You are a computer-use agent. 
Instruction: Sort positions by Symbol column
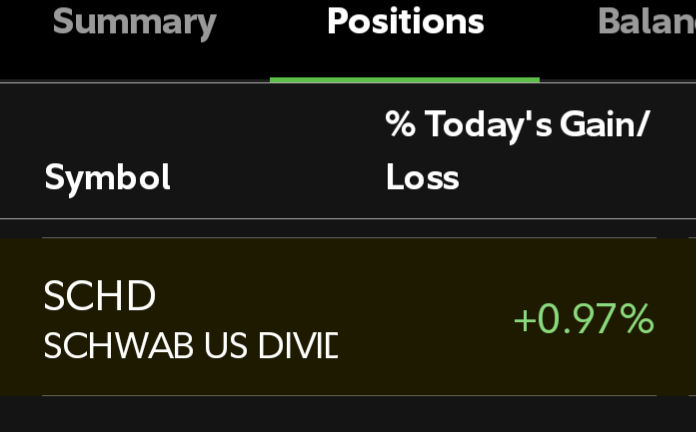click(108, 178)
